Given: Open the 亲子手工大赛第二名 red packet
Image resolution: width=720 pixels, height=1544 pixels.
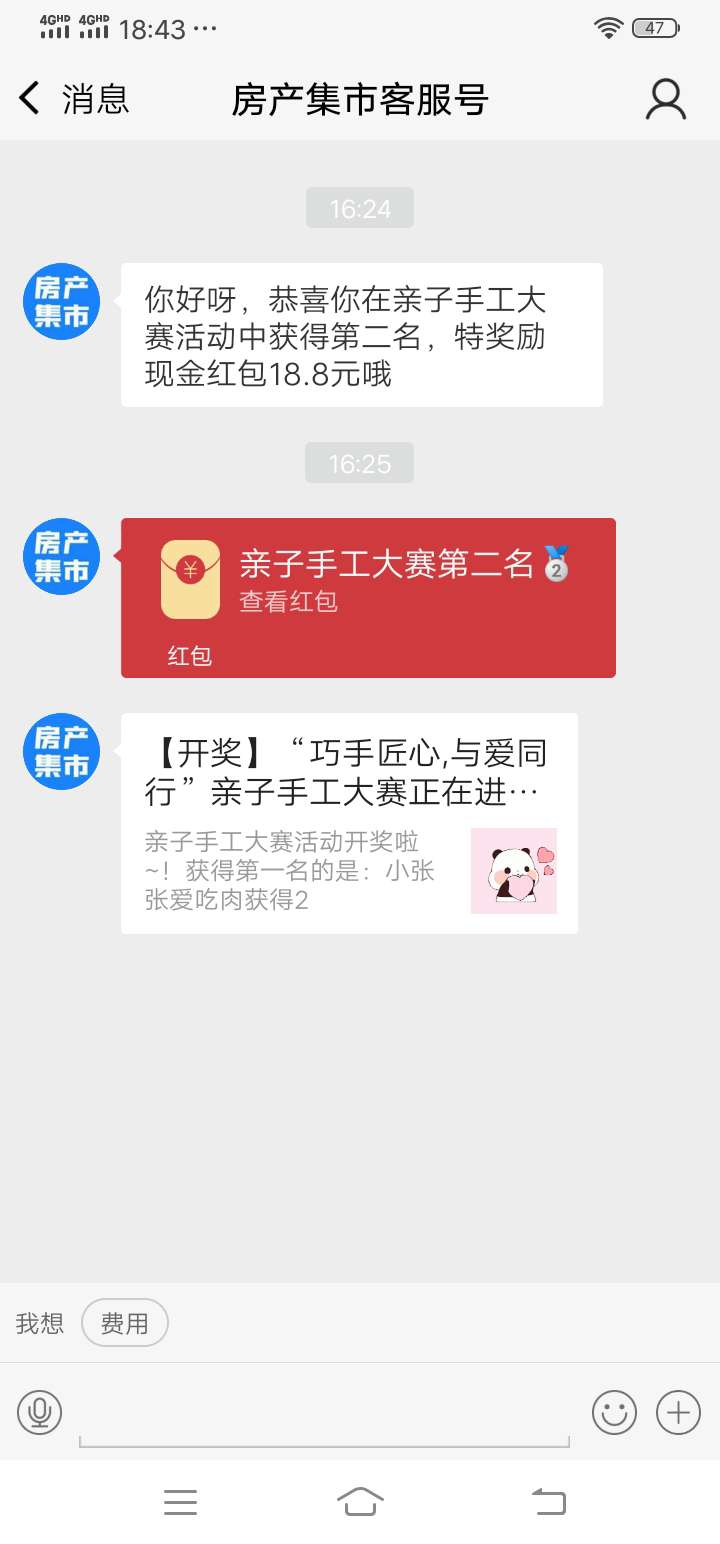Looking at the screenshot, I should pos(368,597).
